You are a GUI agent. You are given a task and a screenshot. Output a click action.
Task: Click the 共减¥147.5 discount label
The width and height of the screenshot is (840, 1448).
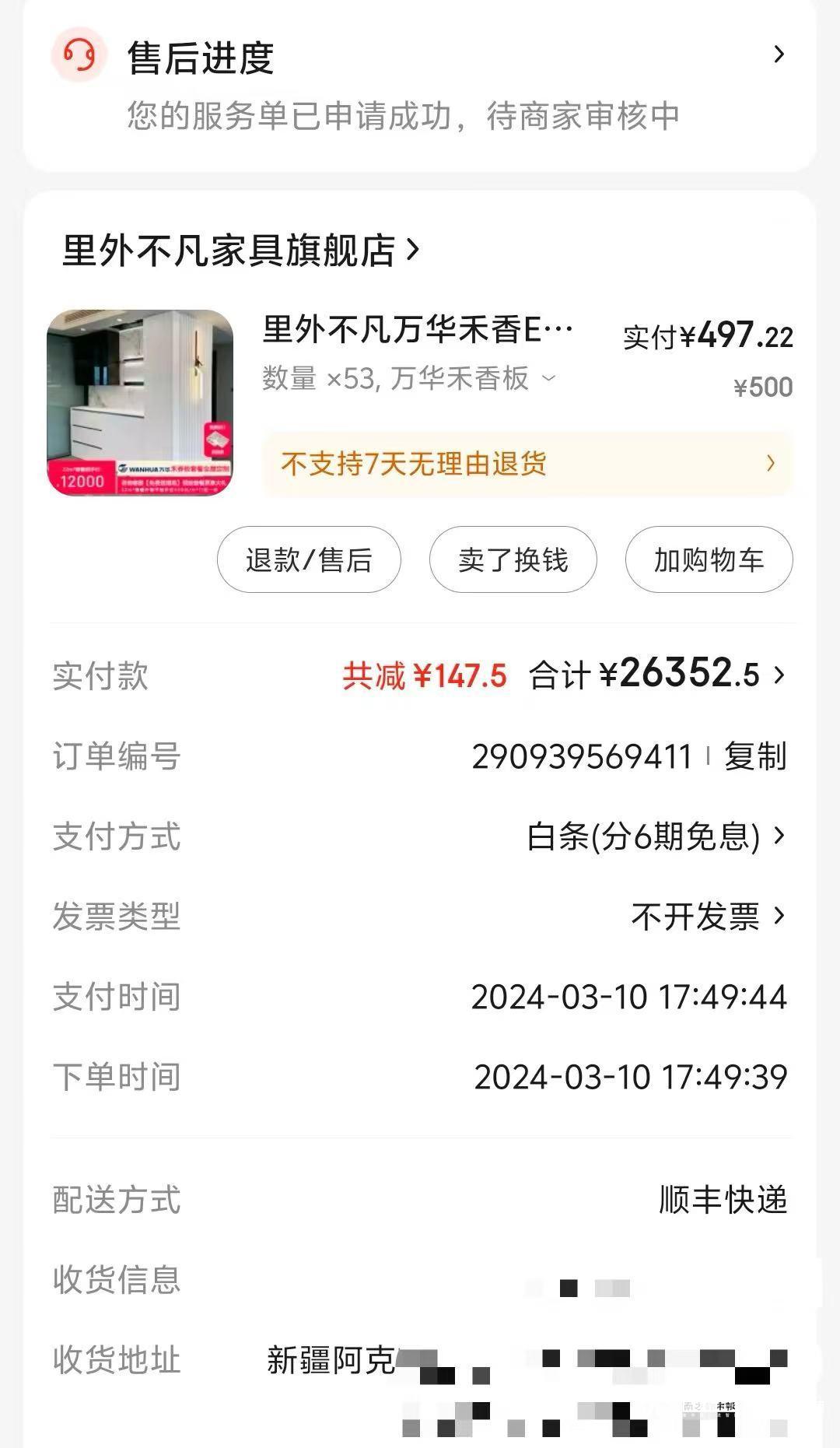coord(424,676)
